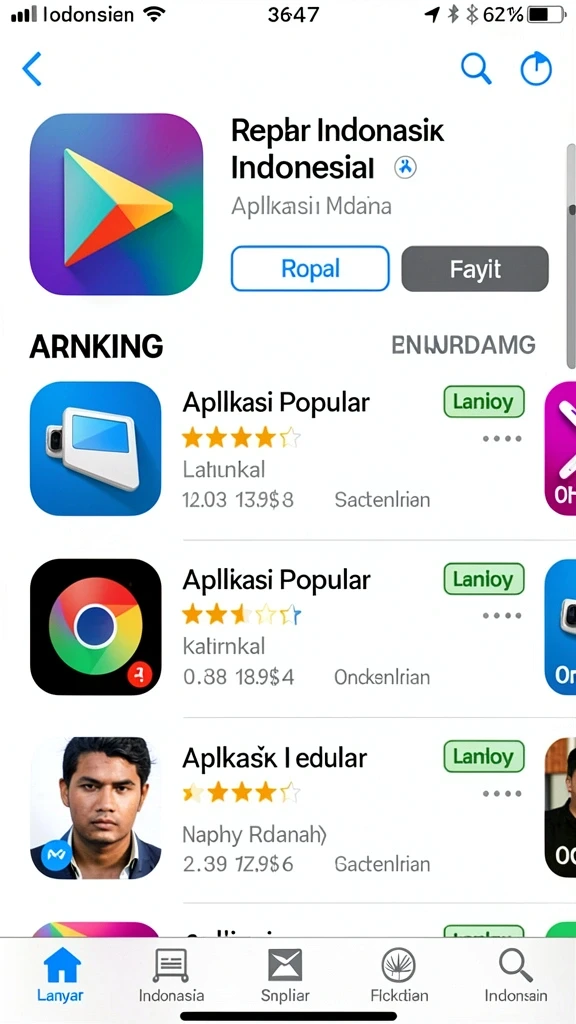Go back using the top-left arrow
The image size is (576, 1024).
coord(31,69)
